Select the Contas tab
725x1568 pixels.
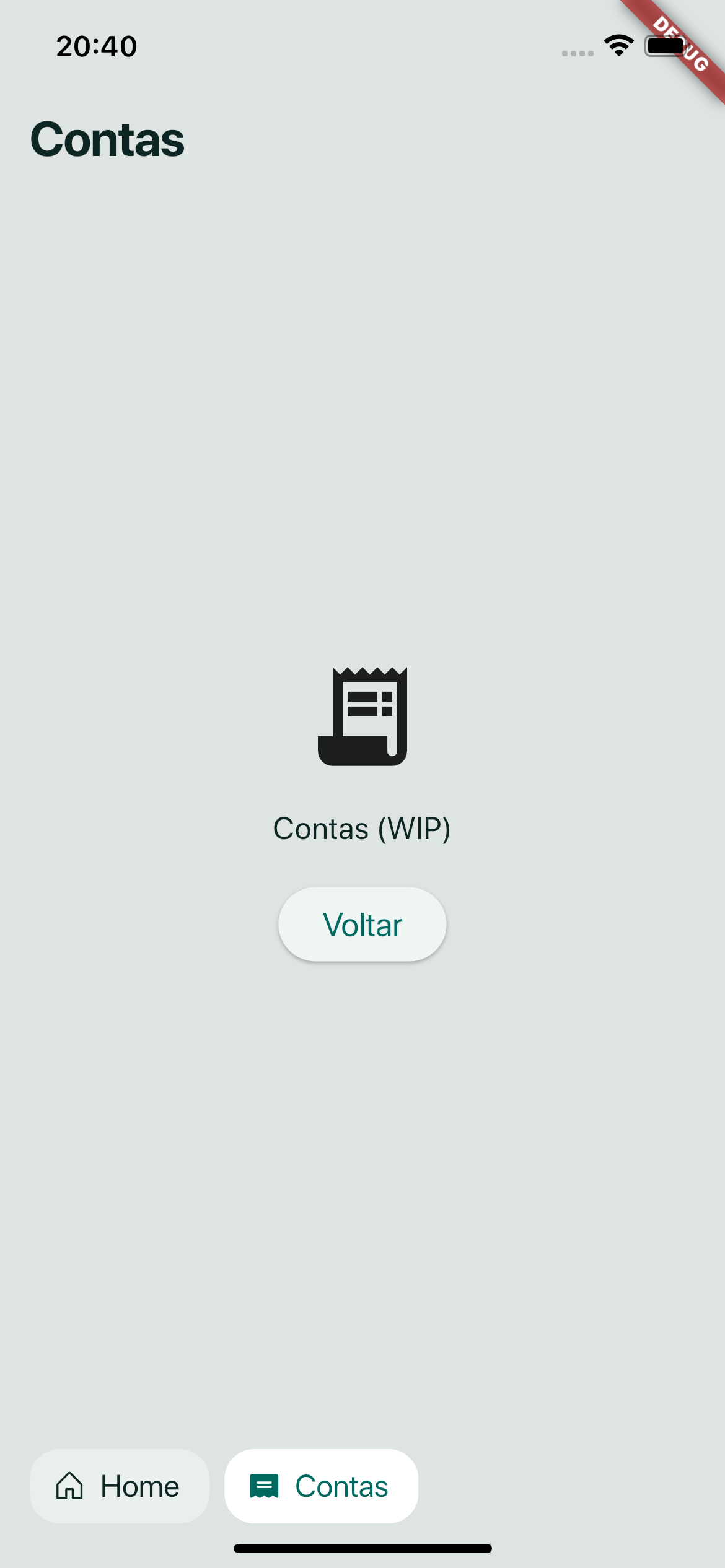coord(320,1486)
